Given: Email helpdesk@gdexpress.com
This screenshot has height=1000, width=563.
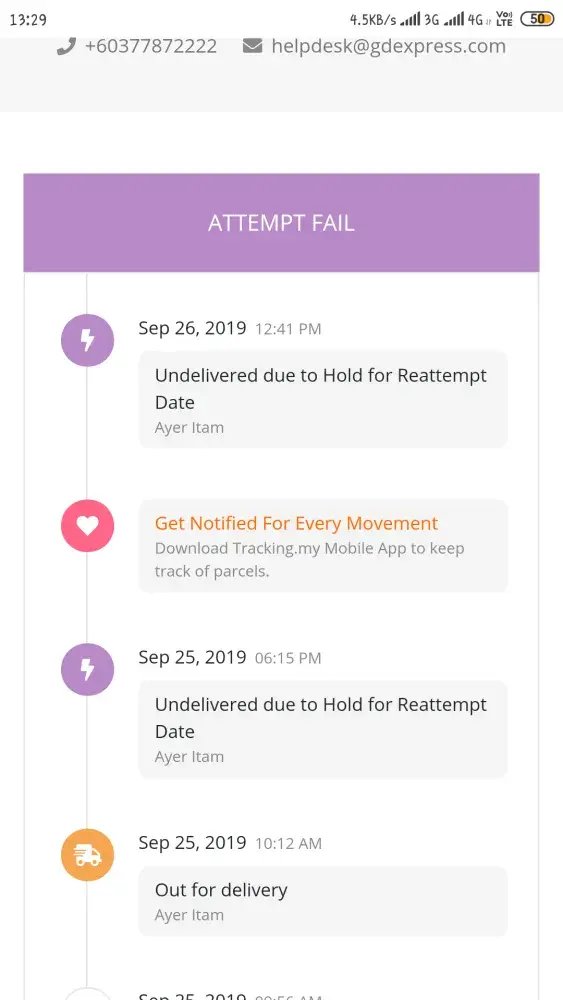Looking at the screenshot, I should [388, 47].
